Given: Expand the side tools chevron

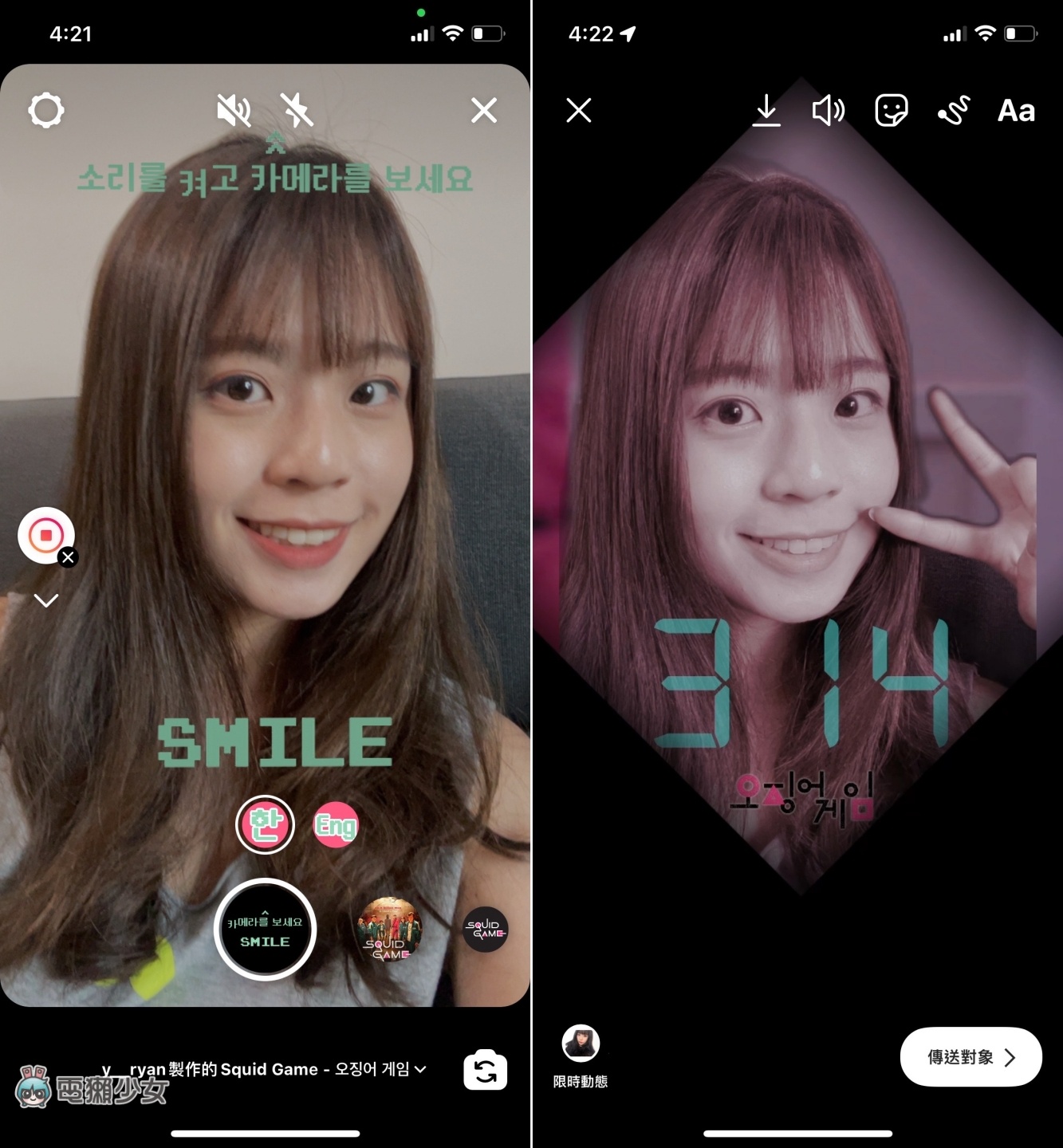Looking at the screenshot, I should (x=46, y=600).
